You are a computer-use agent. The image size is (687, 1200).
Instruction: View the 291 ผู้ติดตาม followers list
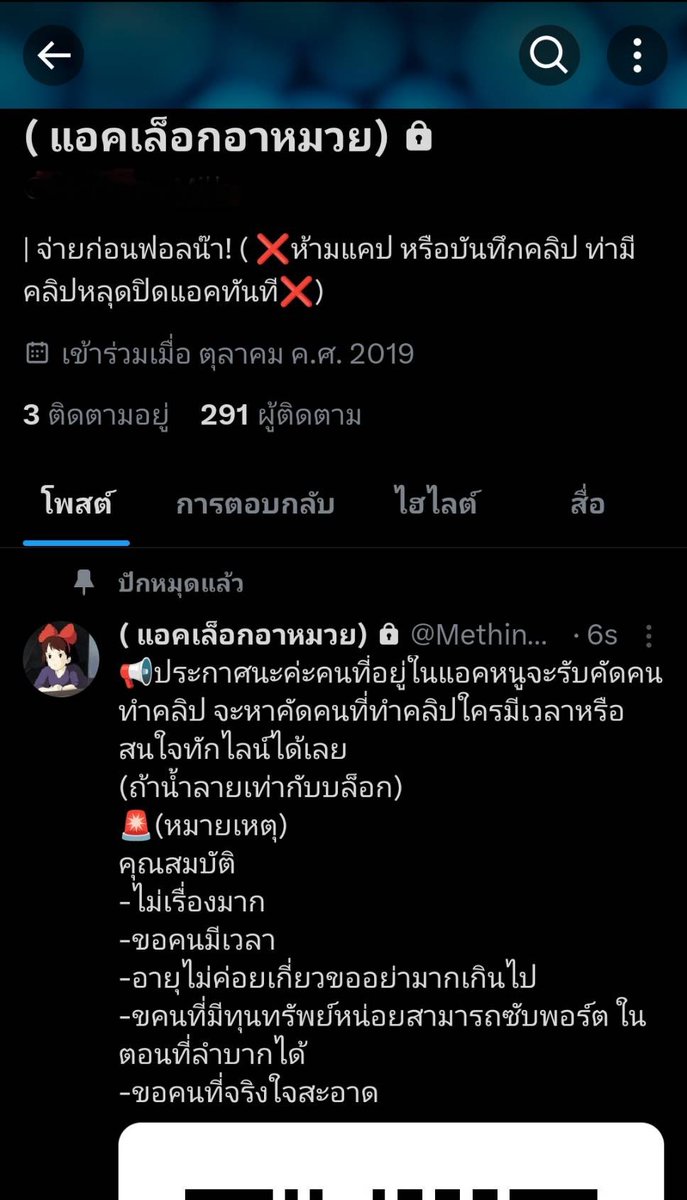(x=281, y=415)
